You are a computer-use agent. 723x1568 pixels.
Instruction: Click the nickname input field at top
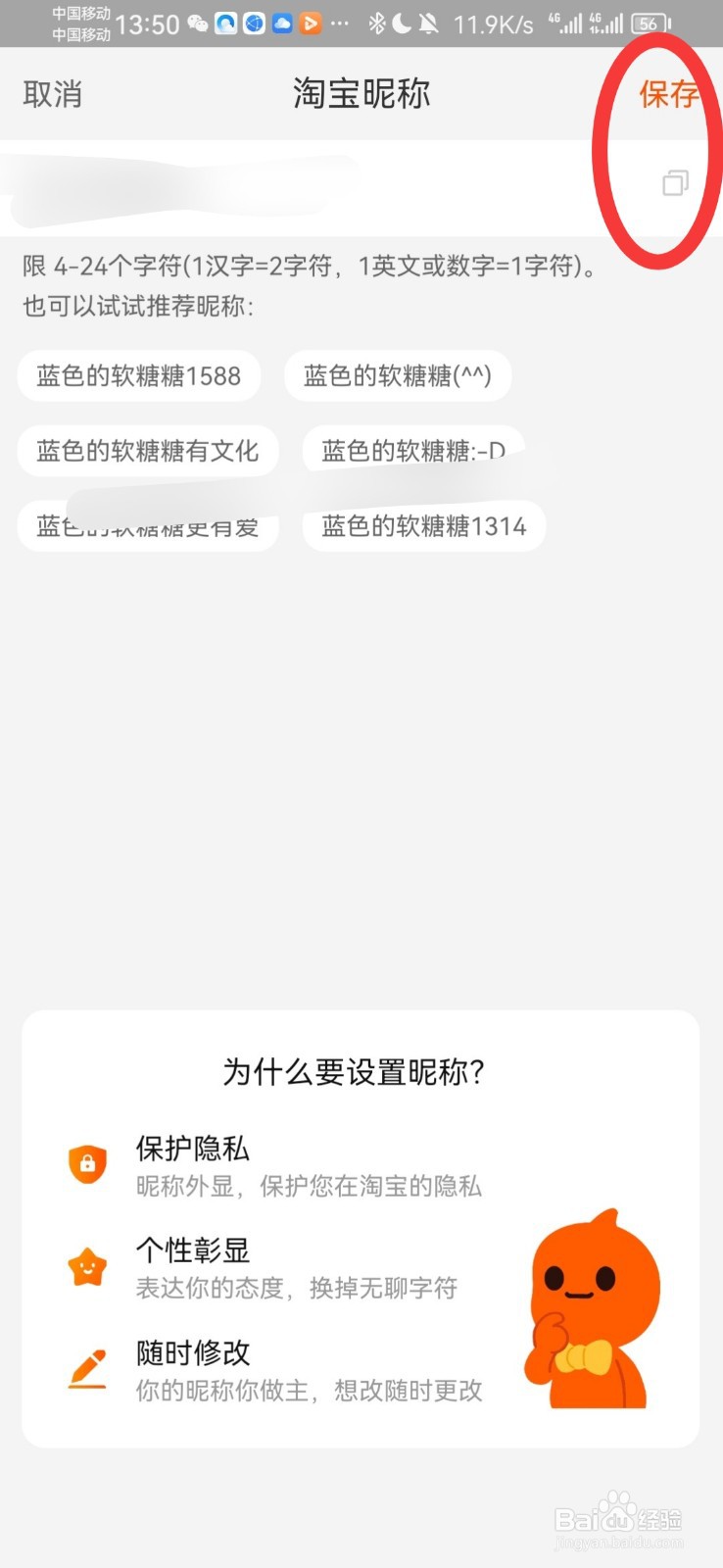(x=294, y=188)
